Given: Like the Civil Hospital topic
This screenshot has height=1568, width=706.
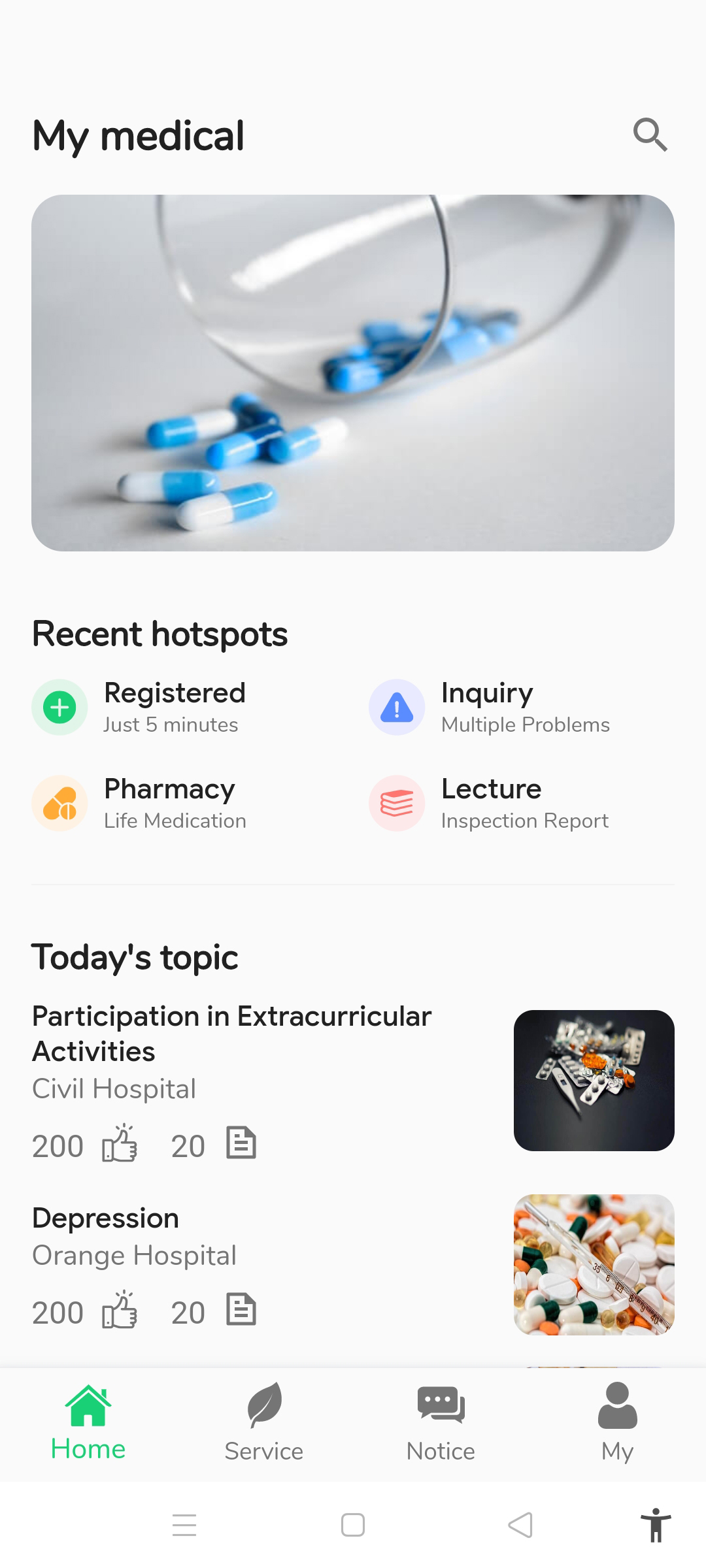Looking at the screenshot, I should pyautogui.click(x=120, y=1143).
